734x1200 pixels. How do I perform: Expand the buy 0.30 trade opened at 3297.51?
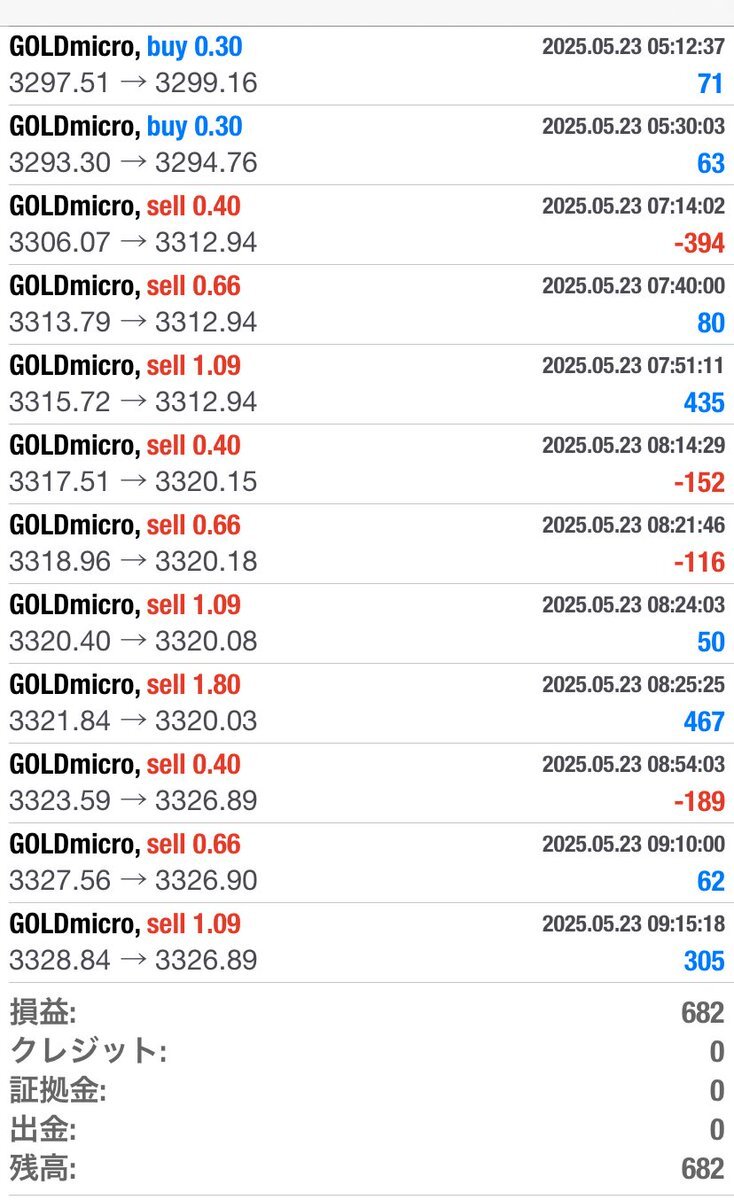click(x=367, y=65)
